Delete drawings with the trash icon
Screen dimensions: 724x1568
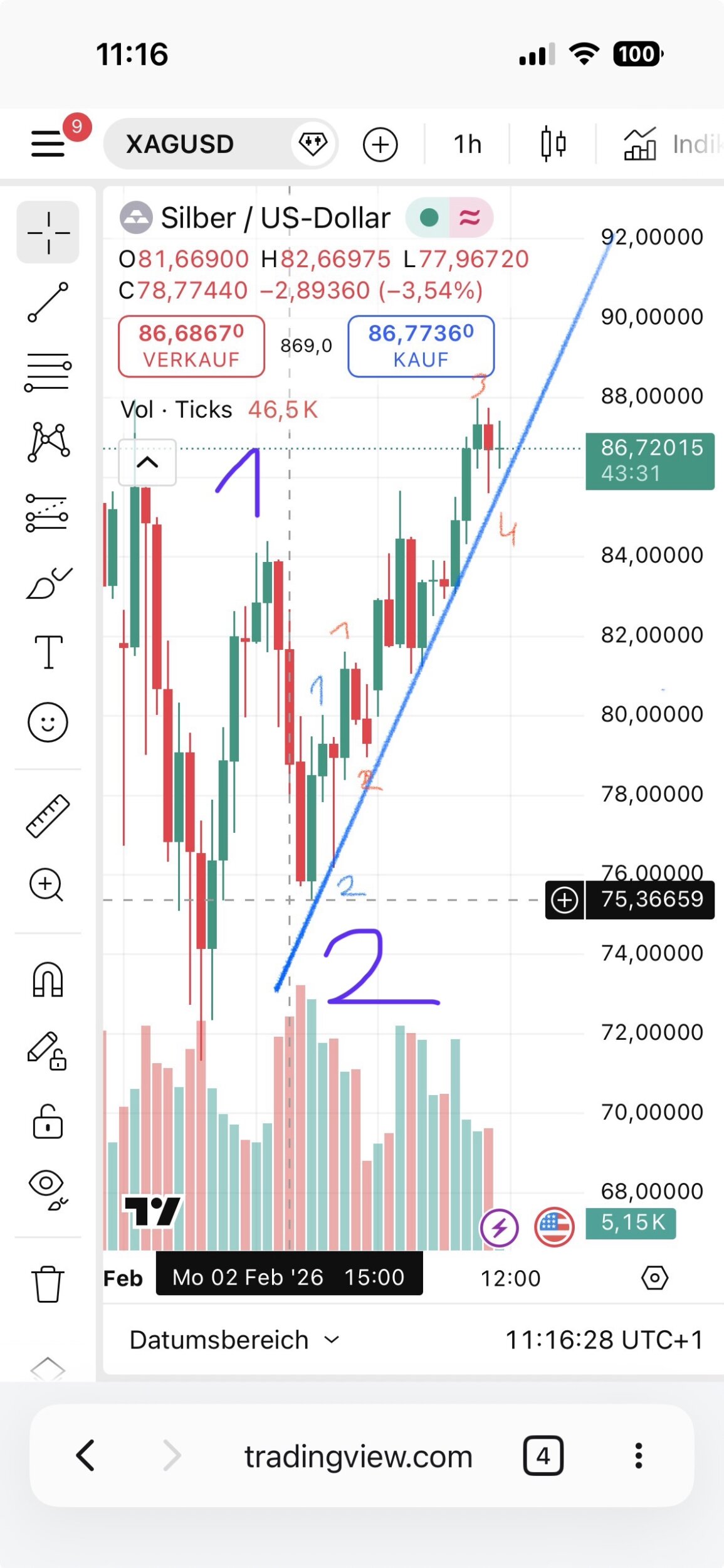[48, 1283]
